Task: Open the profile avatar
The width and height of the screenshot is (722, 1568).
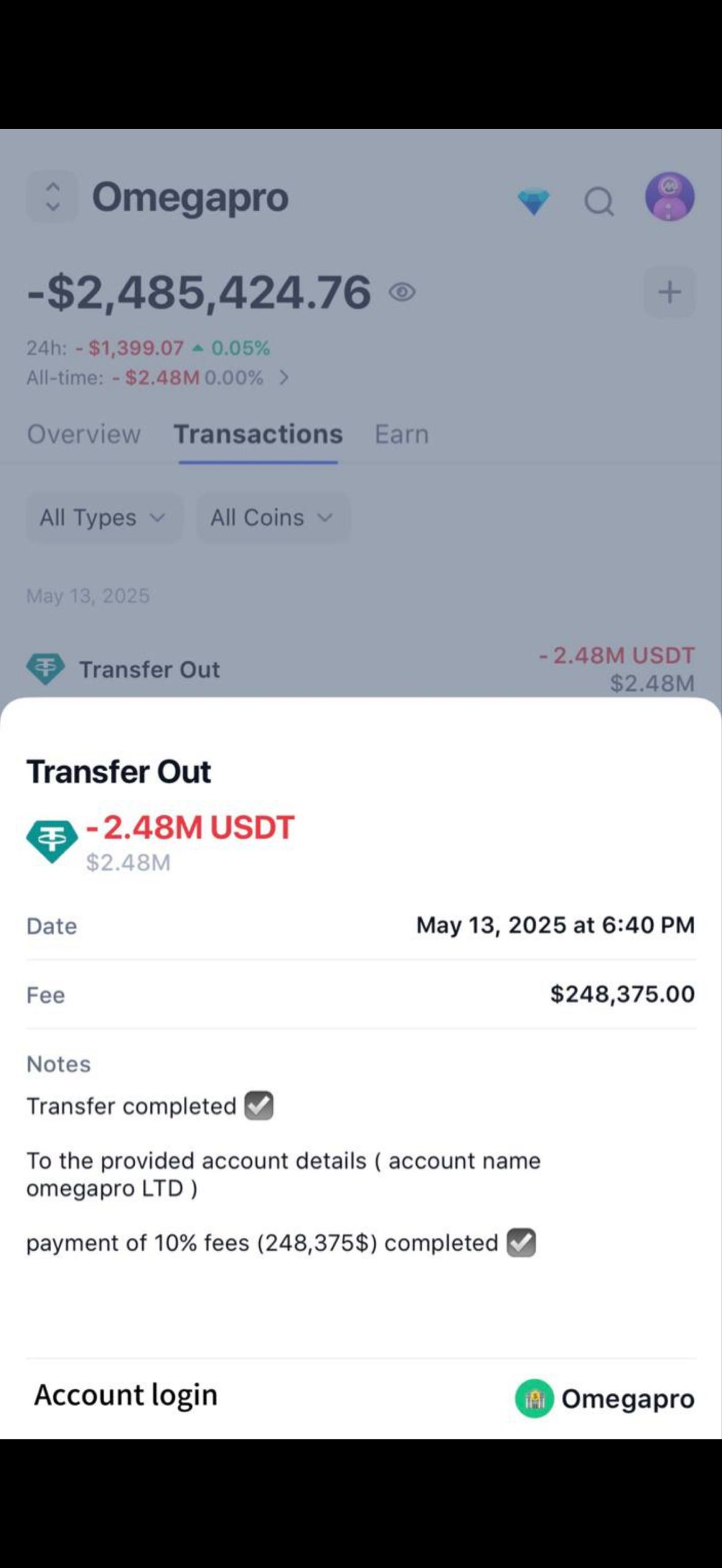Action: click(x=669, y=197)
